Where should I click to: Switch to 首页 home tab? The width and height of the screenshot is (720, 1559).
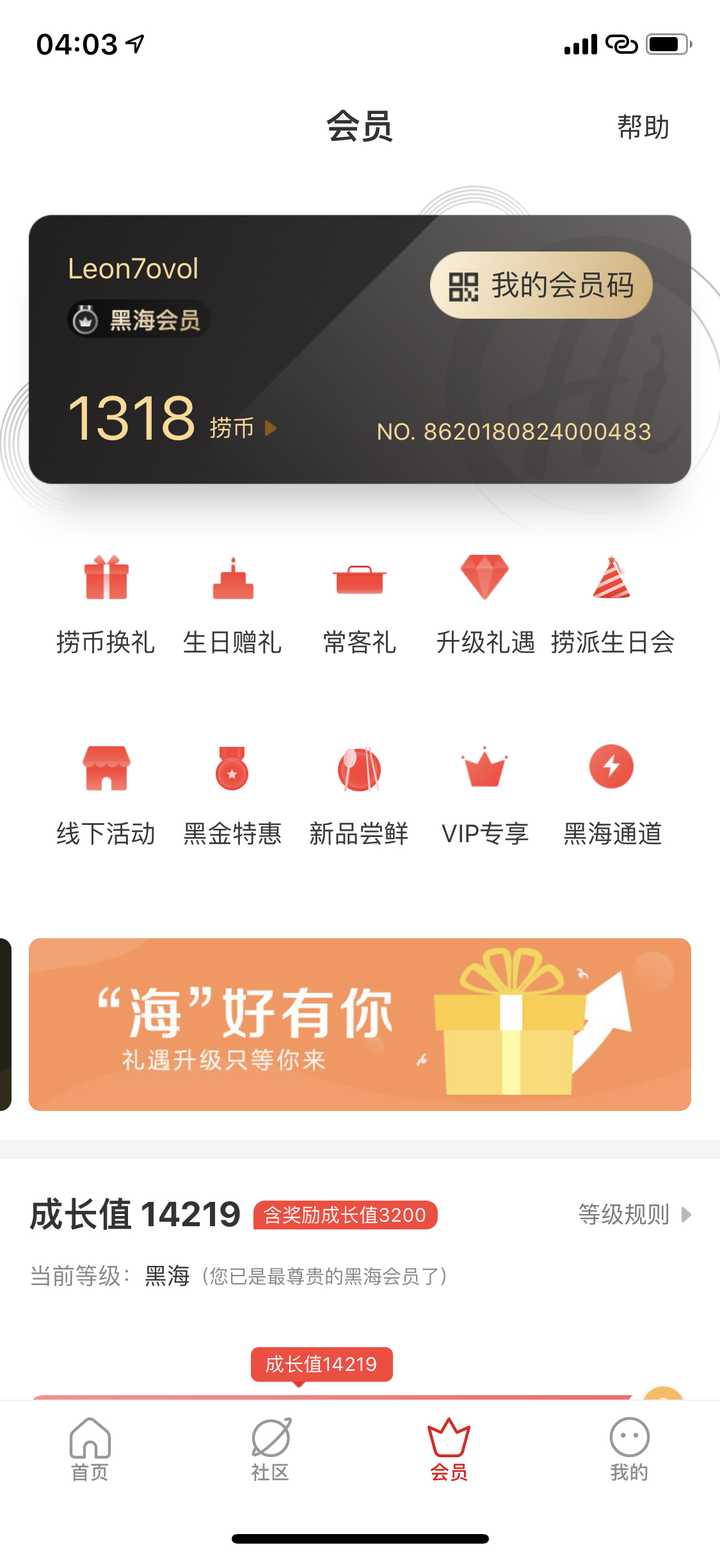(x=90, y=1449)
